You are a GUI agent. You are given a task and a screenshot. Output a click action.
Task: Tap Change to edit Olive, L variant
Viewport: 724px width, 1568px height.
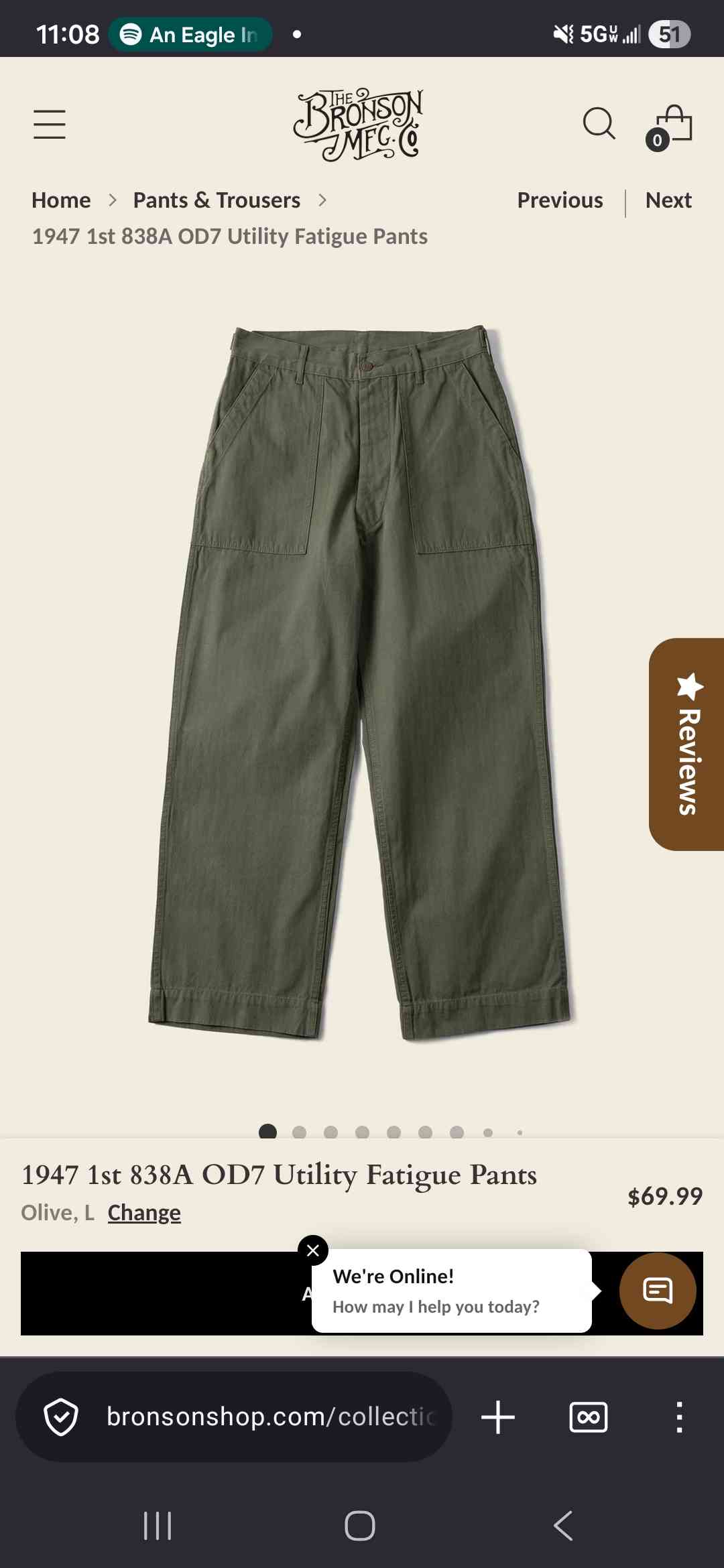tap(144, 1212)
